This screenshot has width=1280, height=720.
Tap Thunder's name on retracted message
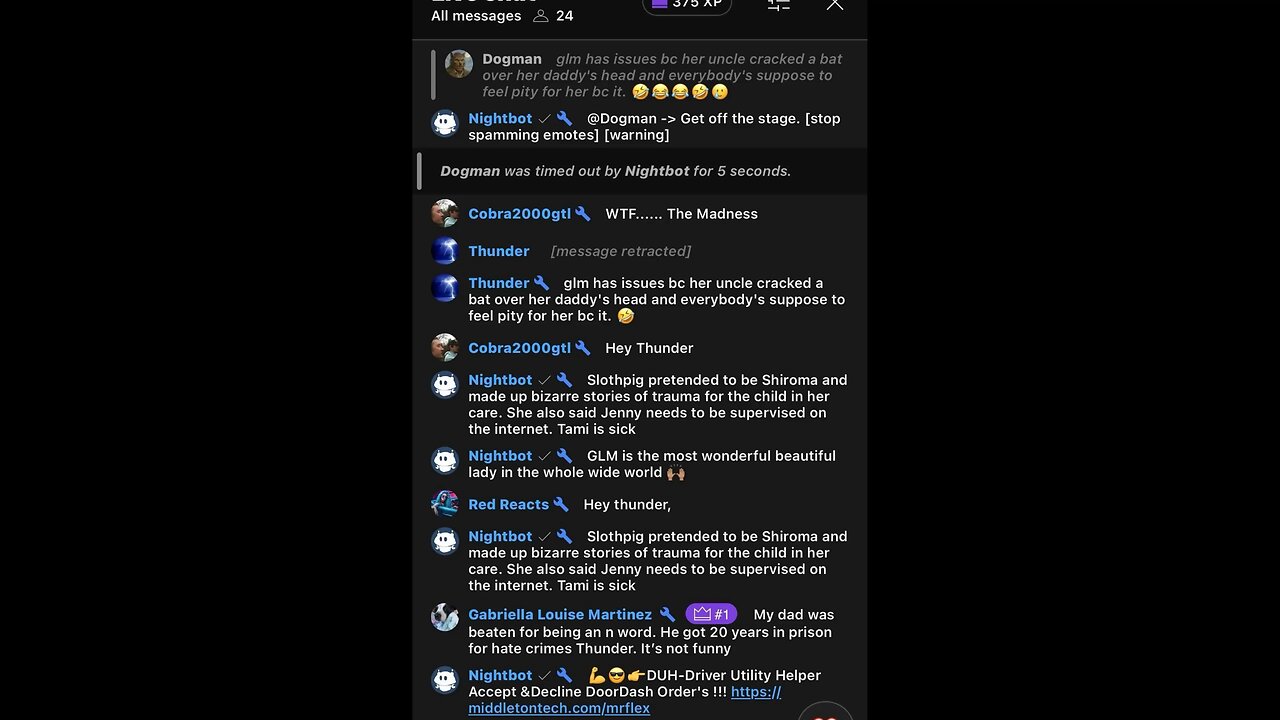click(498, 251)
